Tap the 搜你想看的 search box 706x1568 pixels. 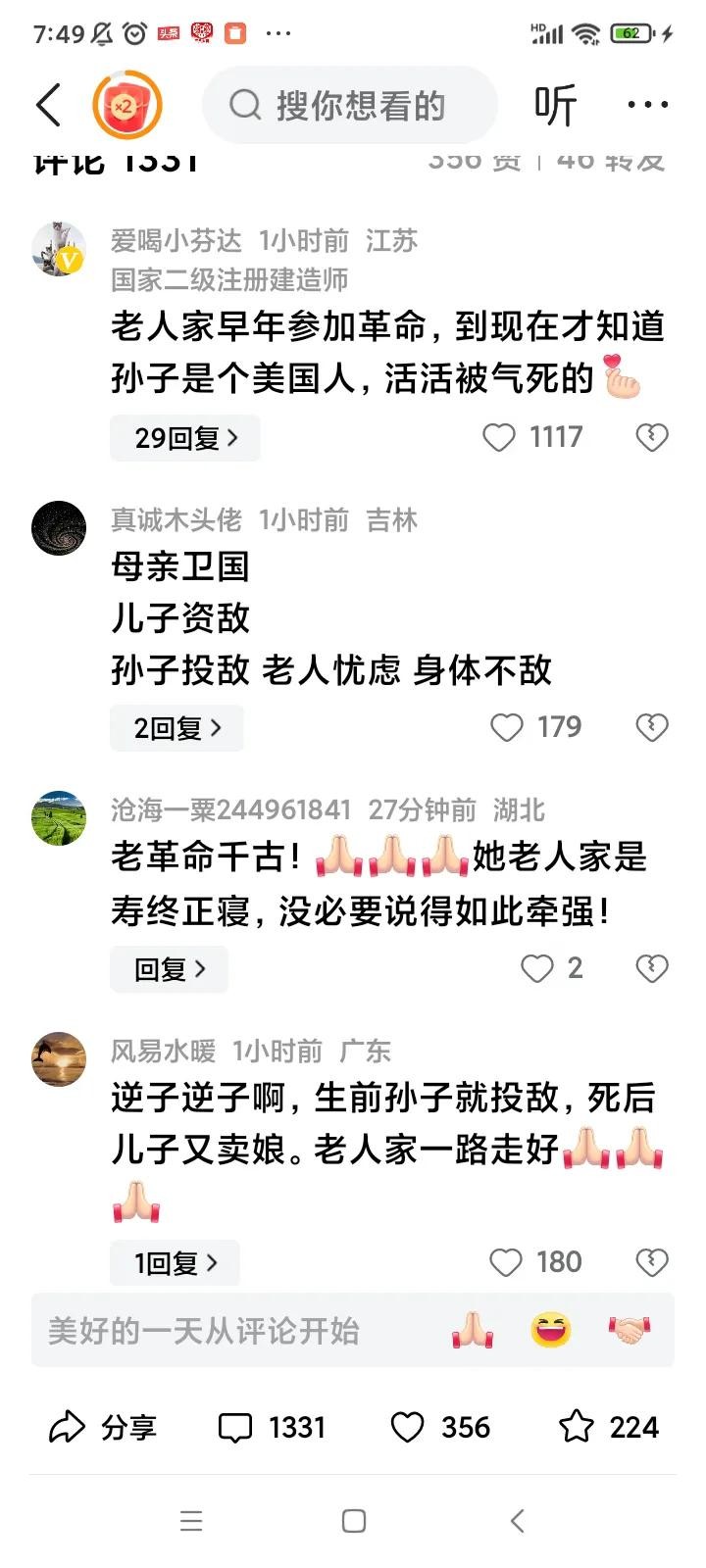(350, 105)
